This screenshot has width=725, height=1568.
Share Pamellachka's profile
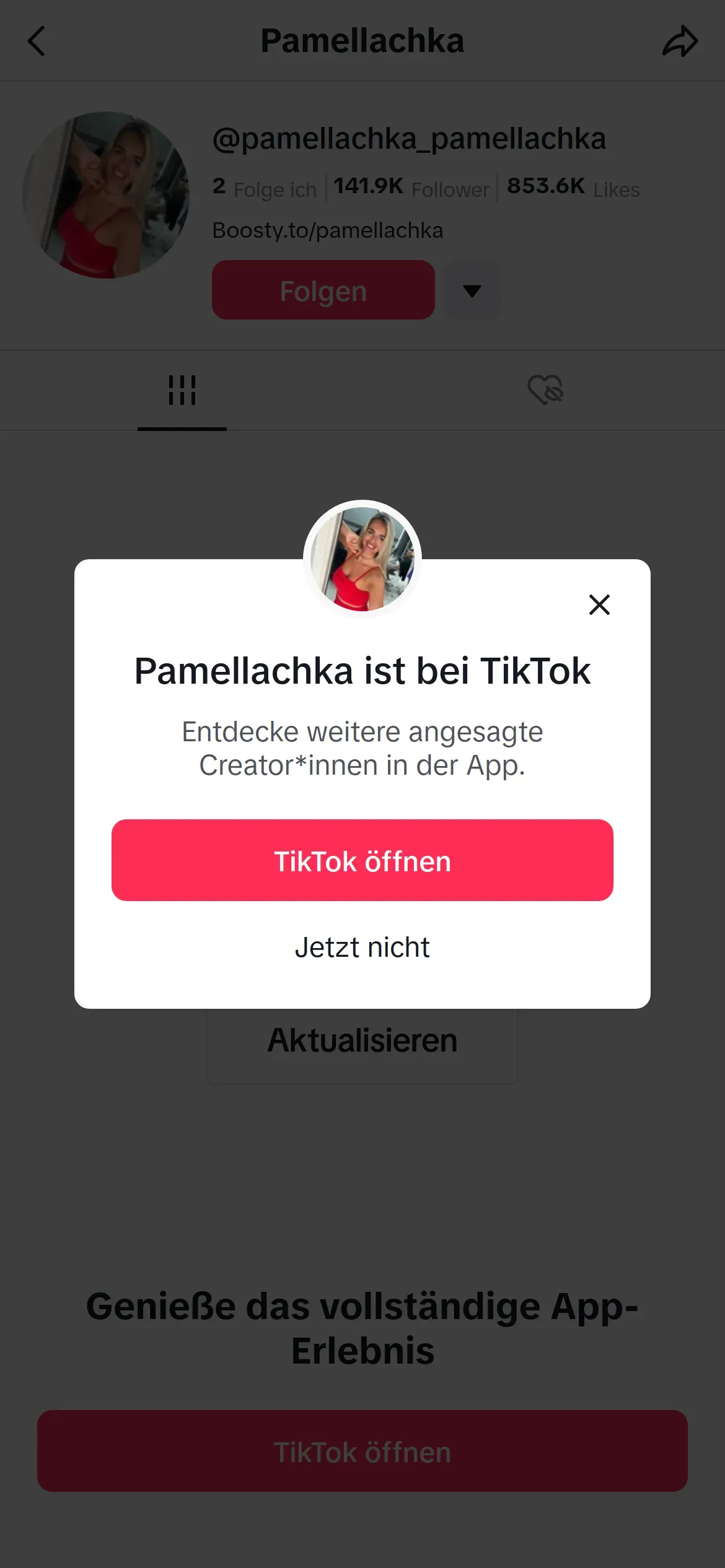point(680,41)
